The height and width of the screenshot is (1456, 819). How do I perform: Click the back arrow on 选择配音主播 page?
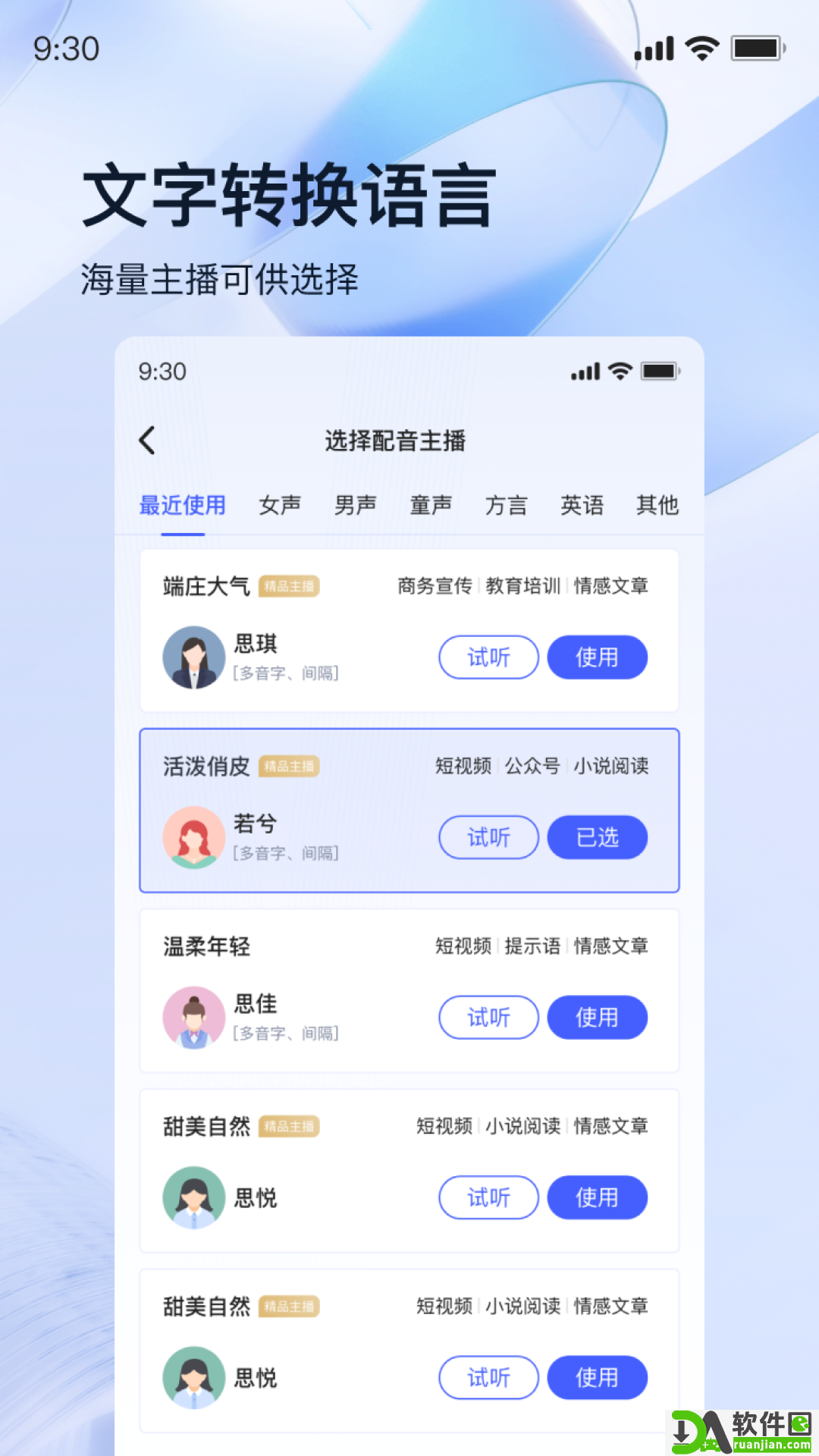coord(146,440)
